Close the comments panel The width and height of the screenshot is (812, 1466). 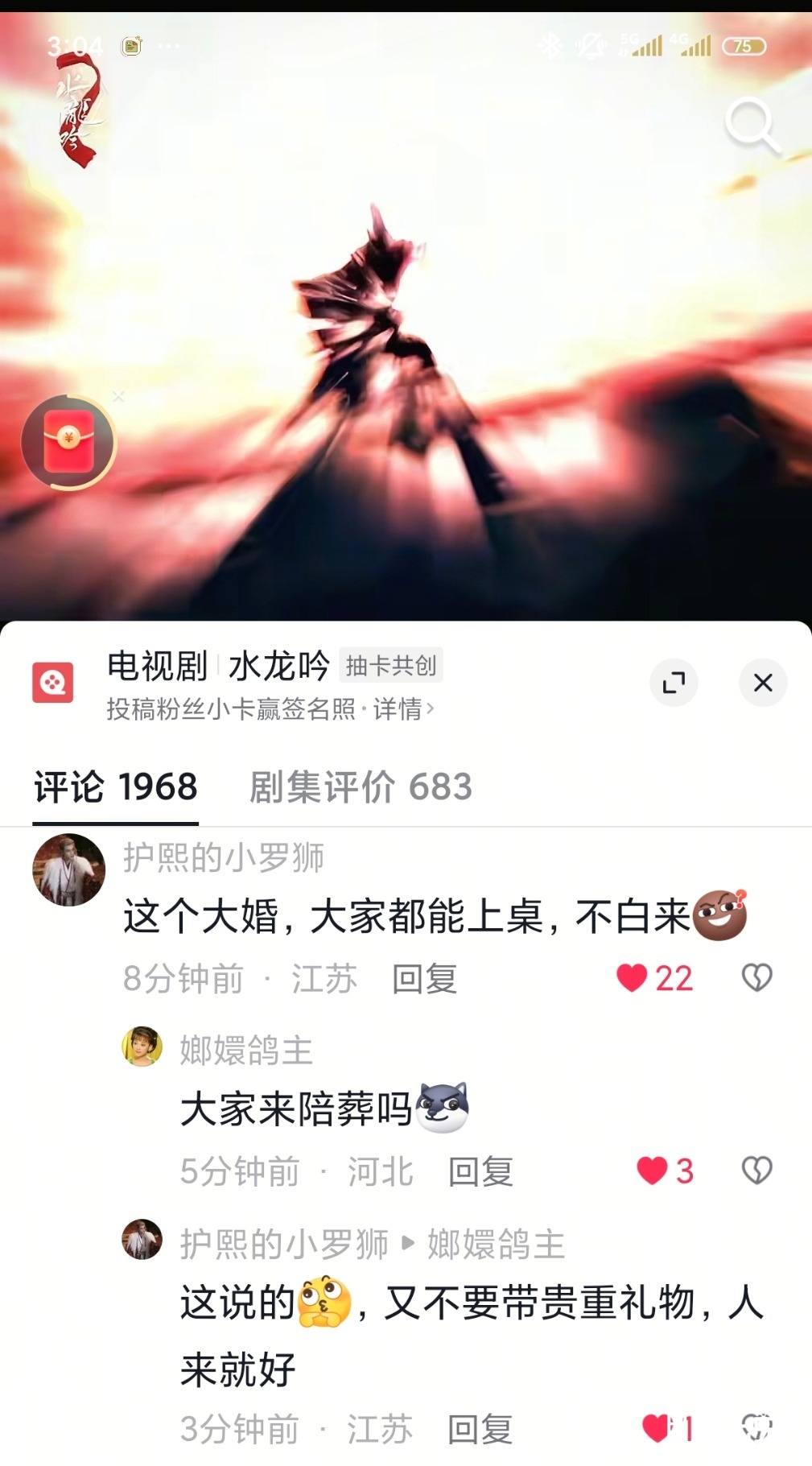[x=762, y=683]
